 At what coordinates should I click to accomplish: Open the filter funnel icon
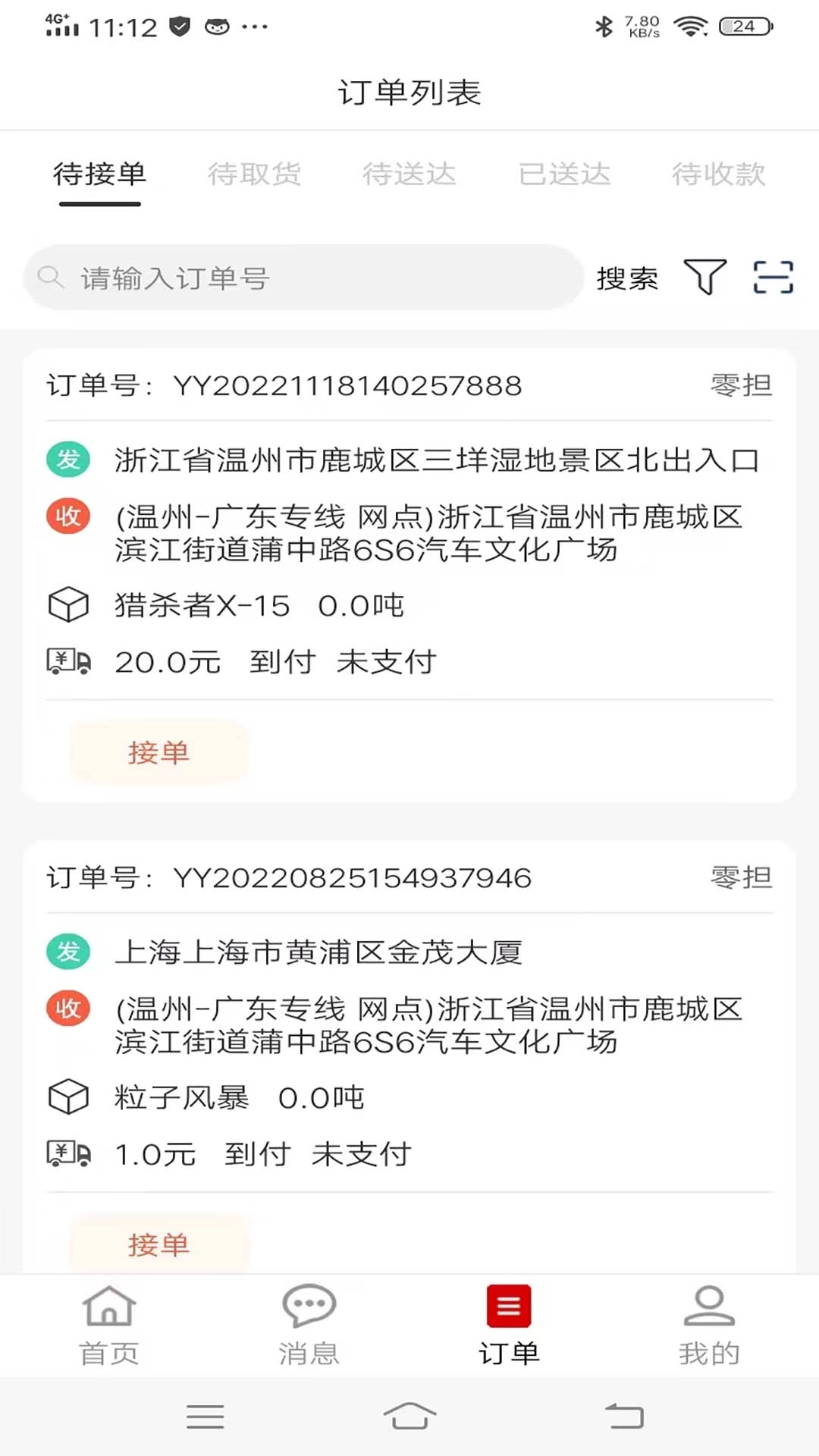tap(704, 278)
